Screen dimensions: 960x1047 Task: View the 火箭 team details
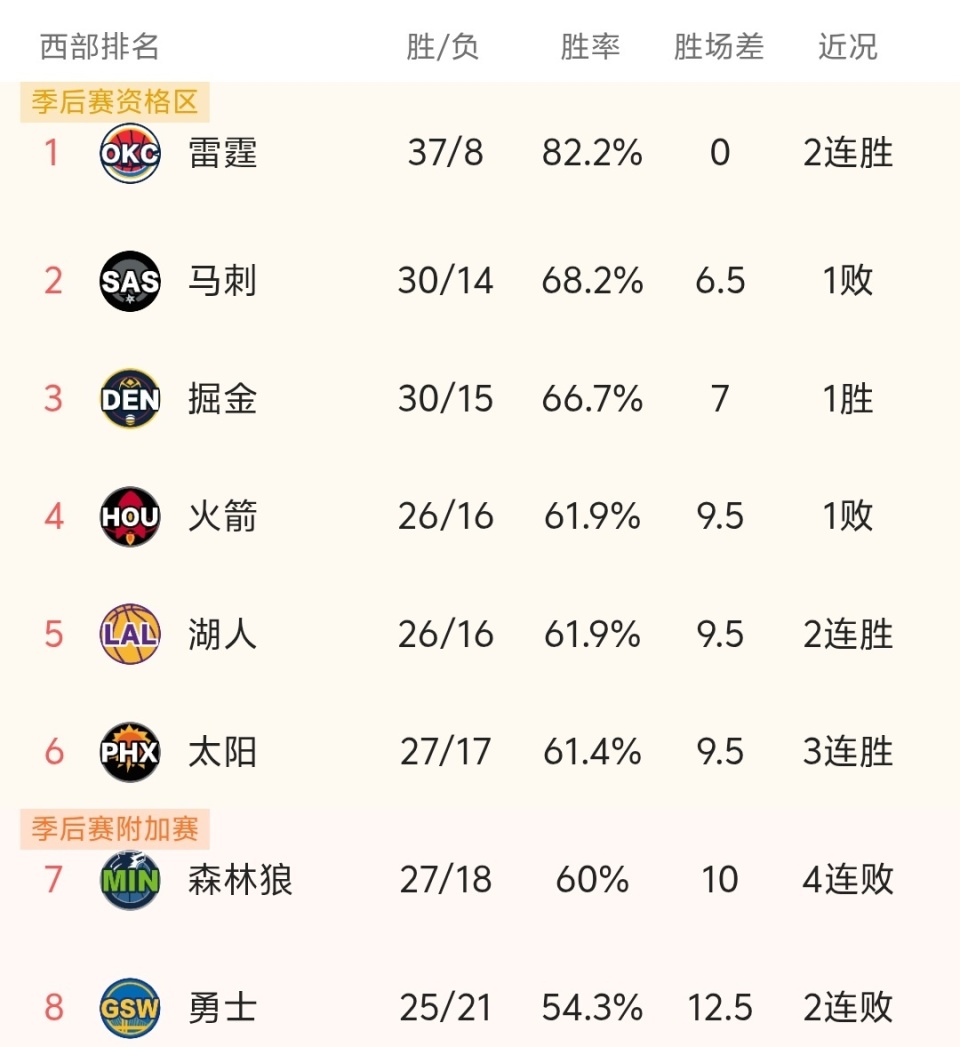click(x=222, y=516)
